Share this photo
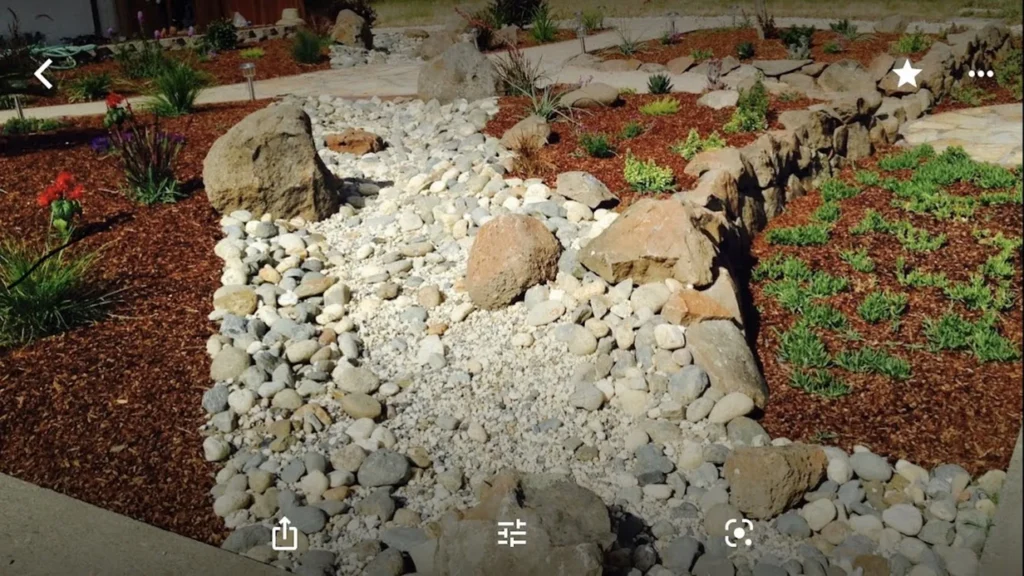 (x=284, y=533)
